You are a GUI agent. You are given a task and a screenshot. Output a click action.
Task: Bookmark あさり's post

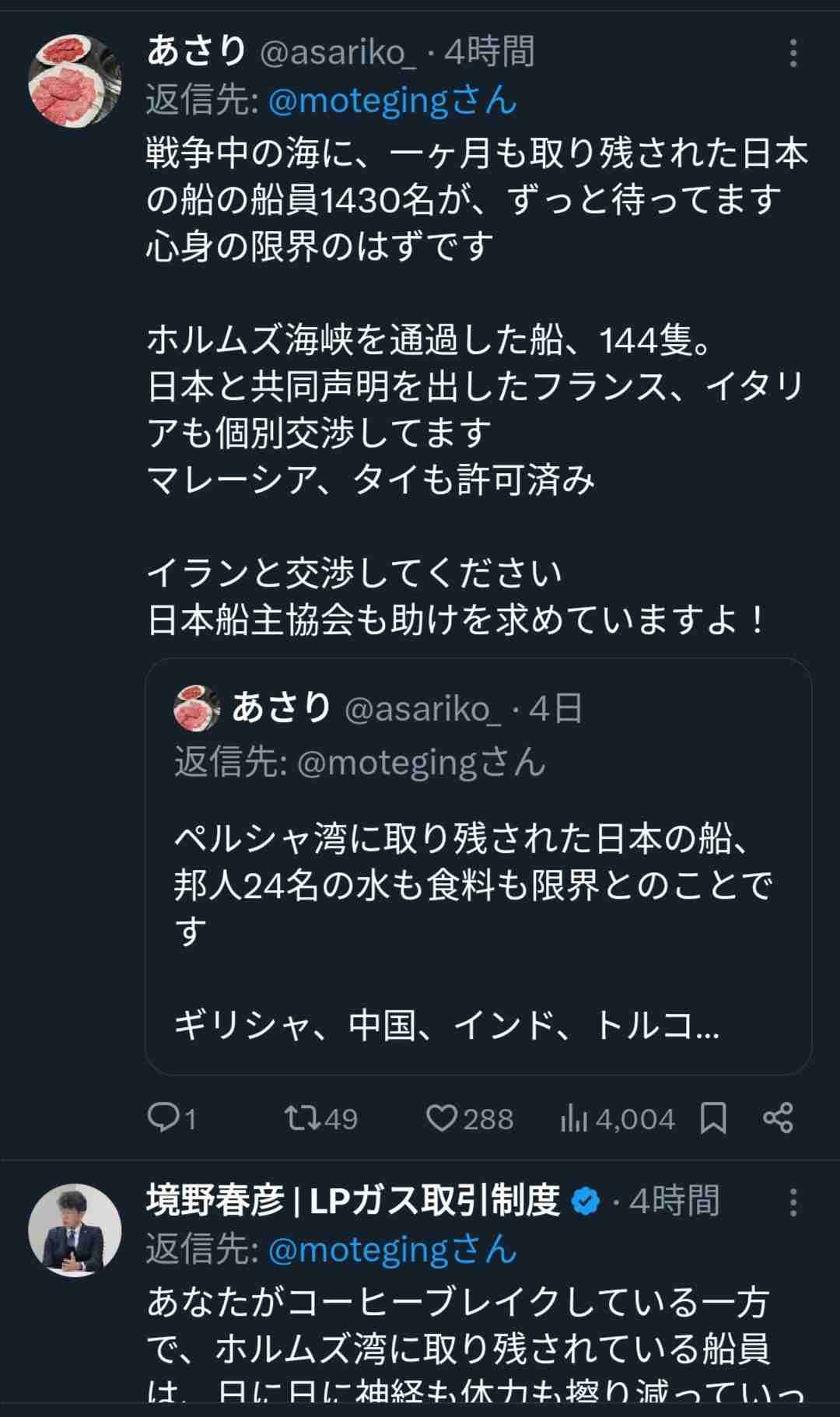click(713, 1118)
